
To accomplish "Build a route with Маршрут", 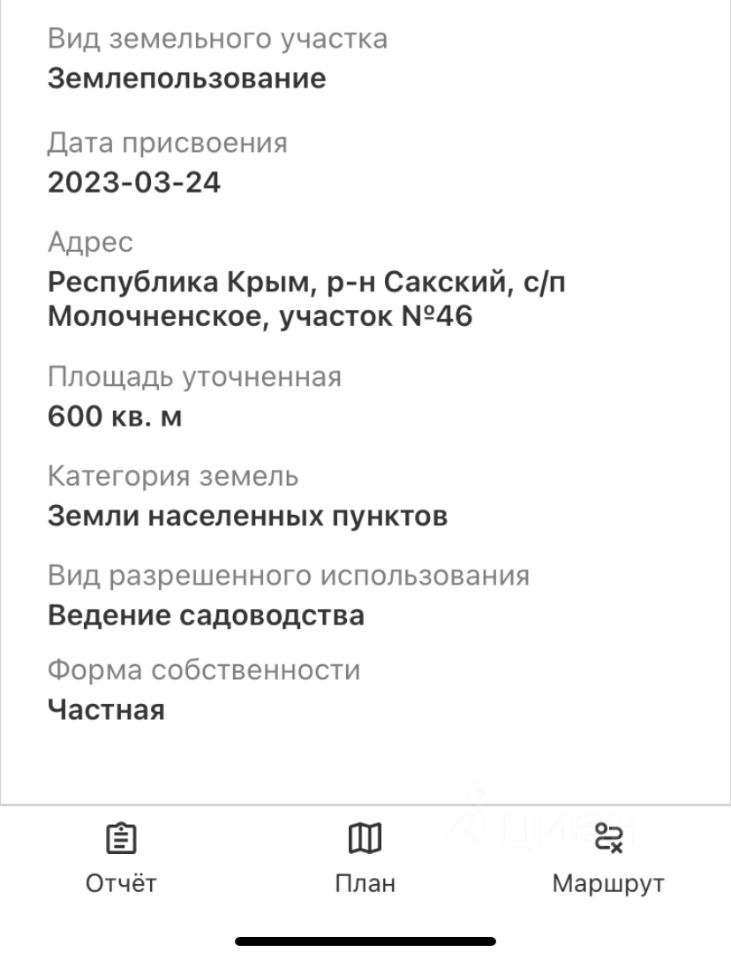I will point(608,858).
